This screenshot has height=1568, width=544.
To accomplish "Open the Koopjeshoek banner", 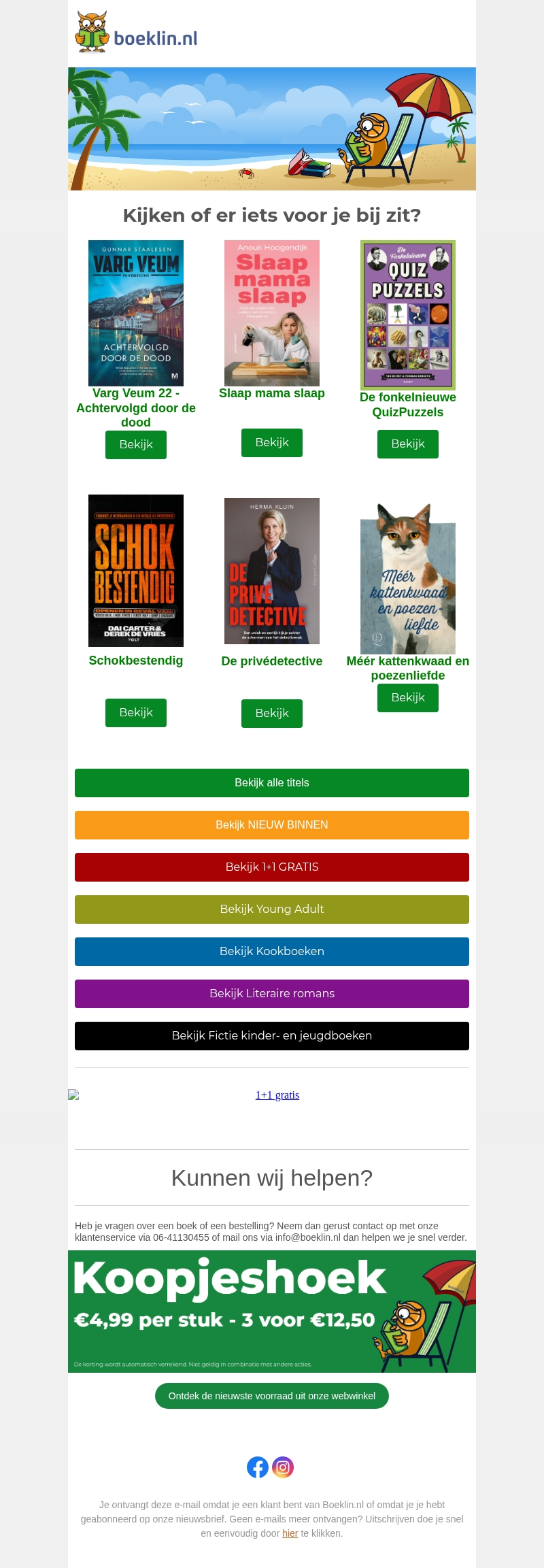I will tap(272, 1311).
